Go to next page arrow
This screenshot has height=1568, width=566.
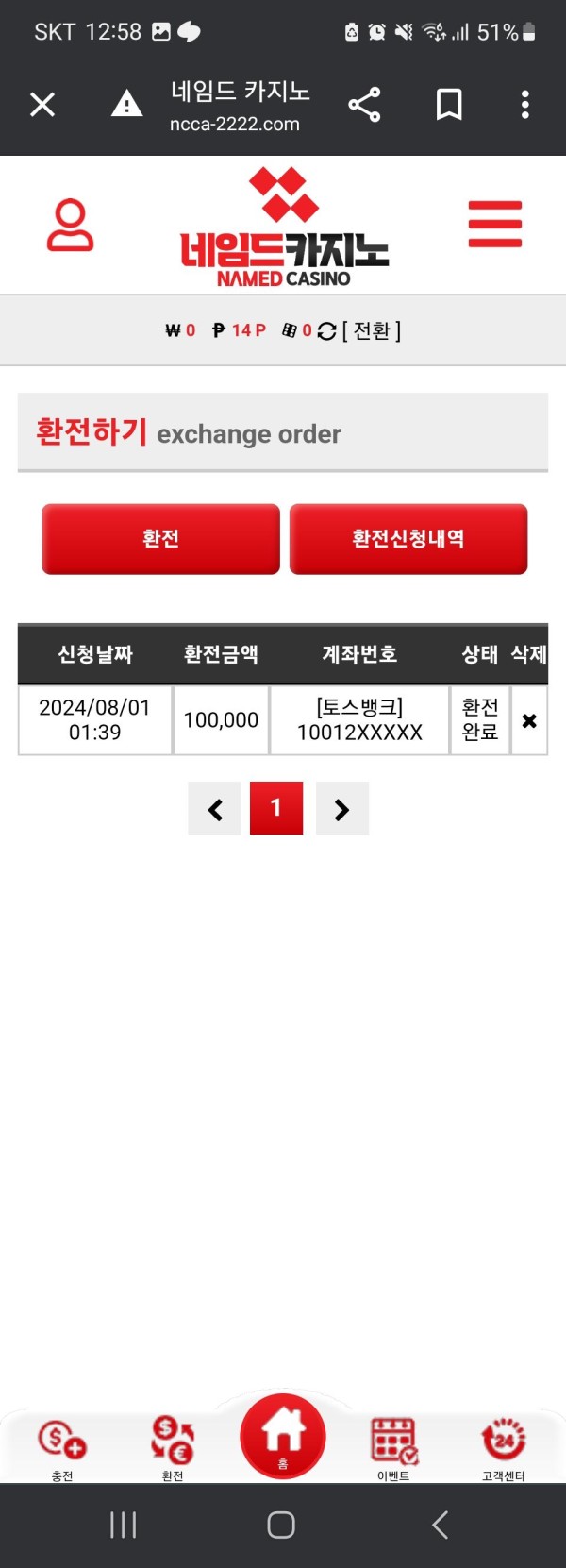[x=341, y=809]
